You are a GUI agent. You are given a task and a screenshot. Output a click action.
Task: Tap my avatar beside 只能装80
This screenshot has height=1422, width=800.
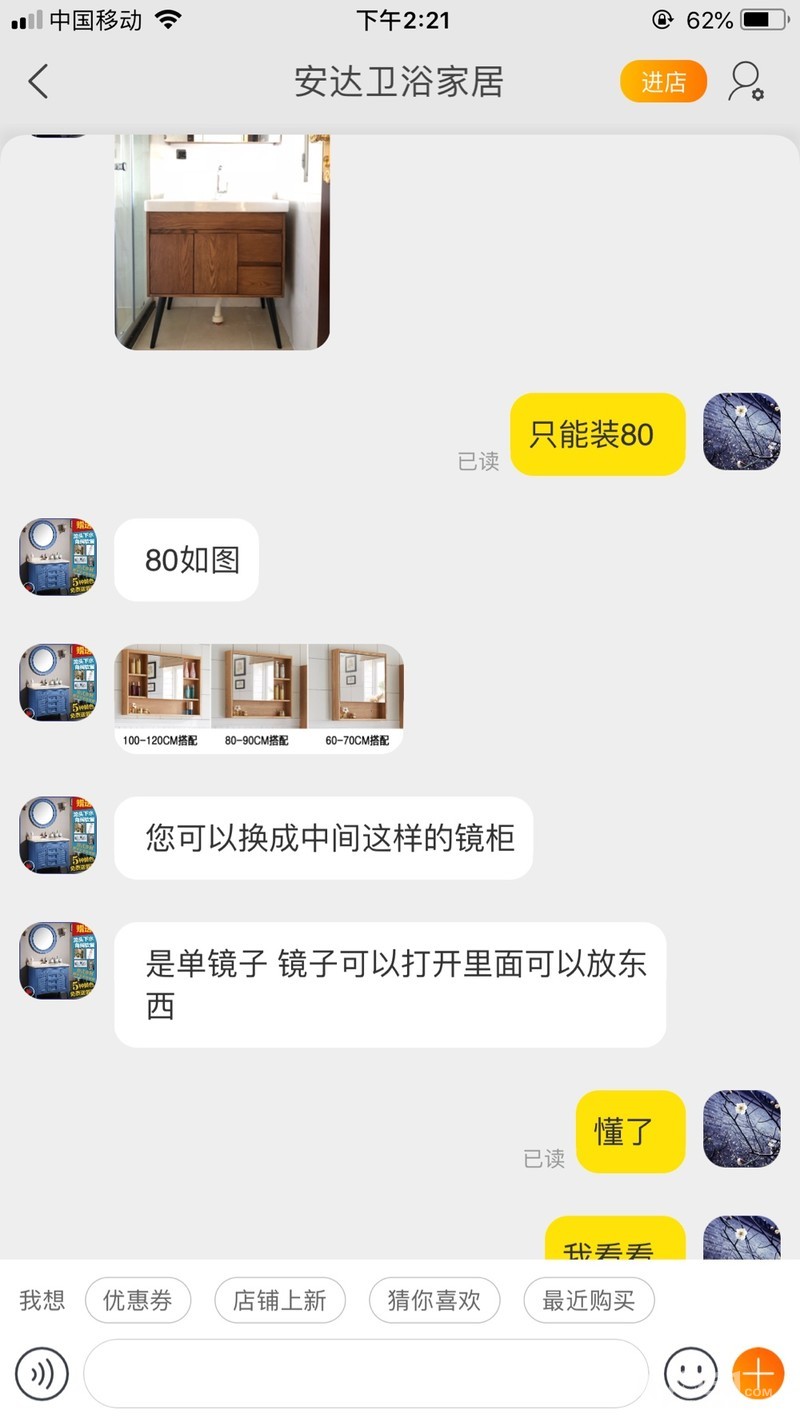click(741, 432)
